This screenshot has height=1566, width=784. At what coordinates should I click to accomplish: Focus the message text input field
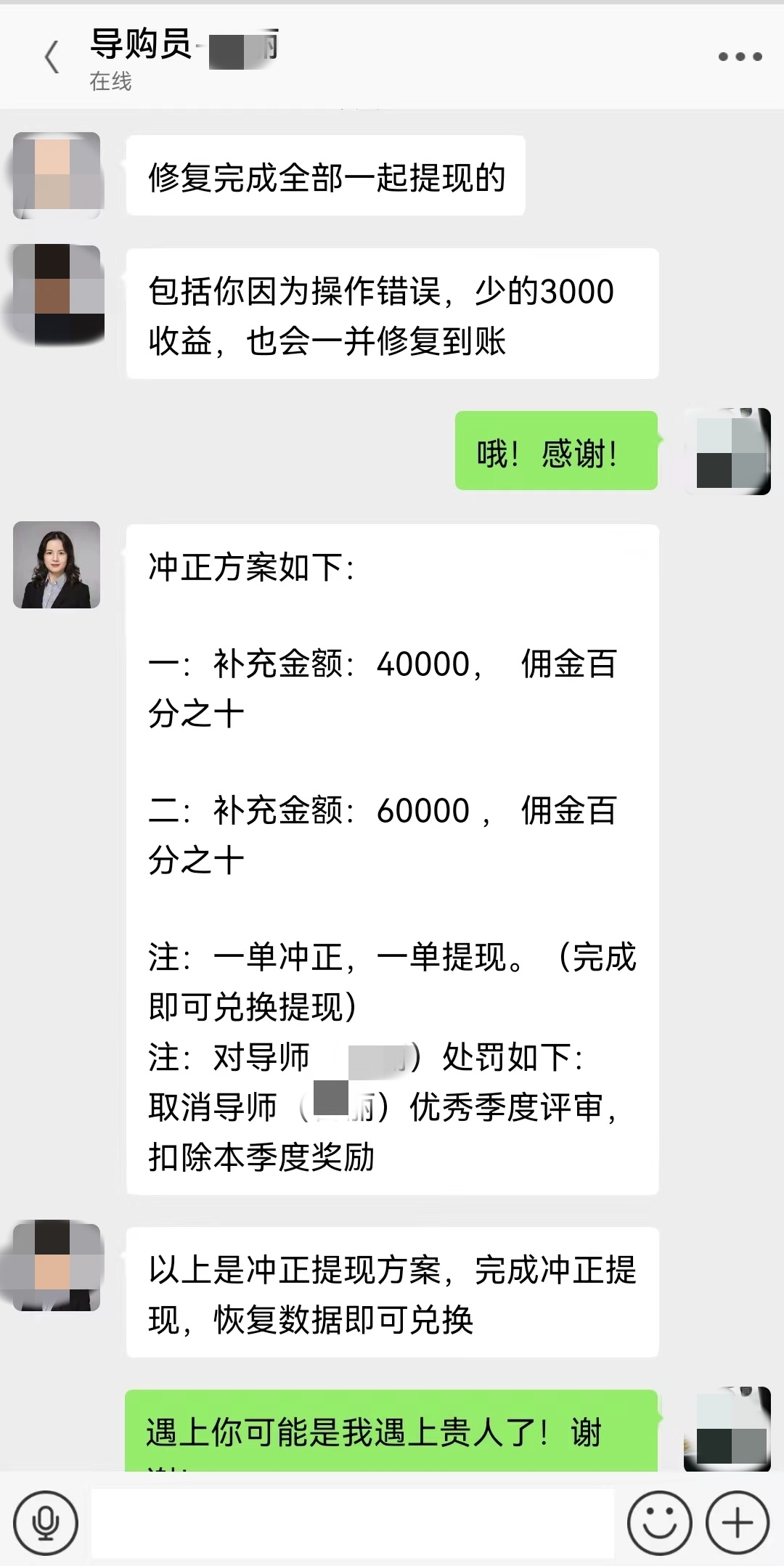coord(352,1522)
